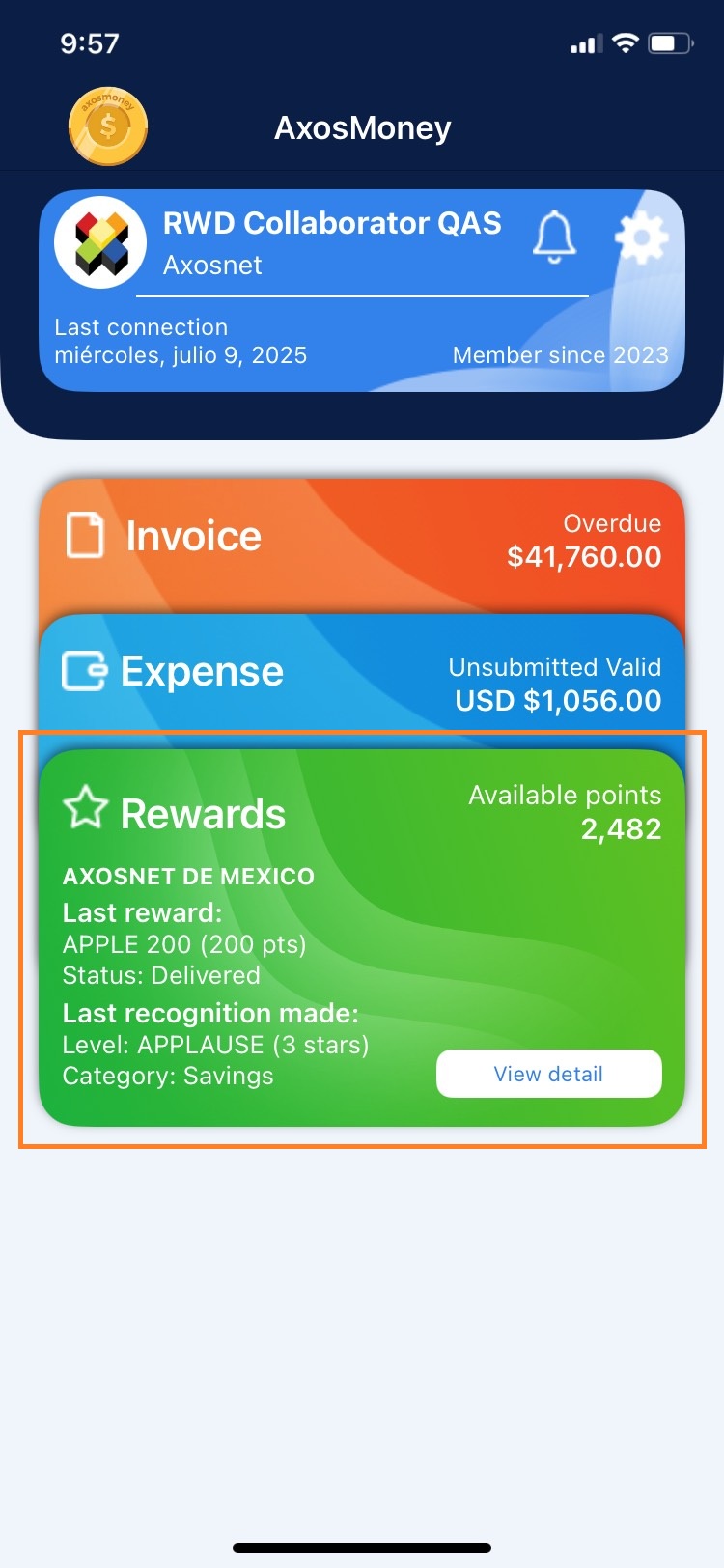
Task: Open the notifications bell
Action: [554, 237]
